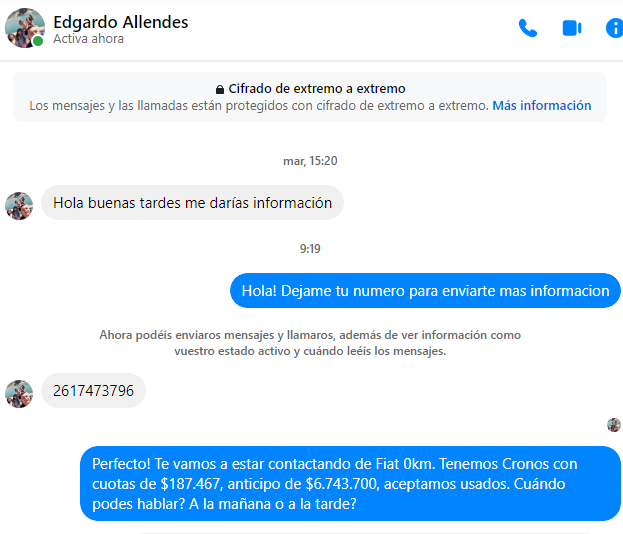Open the Más información encryption link
The height and width of the screenshot is (534, 623).
(541, 105)
